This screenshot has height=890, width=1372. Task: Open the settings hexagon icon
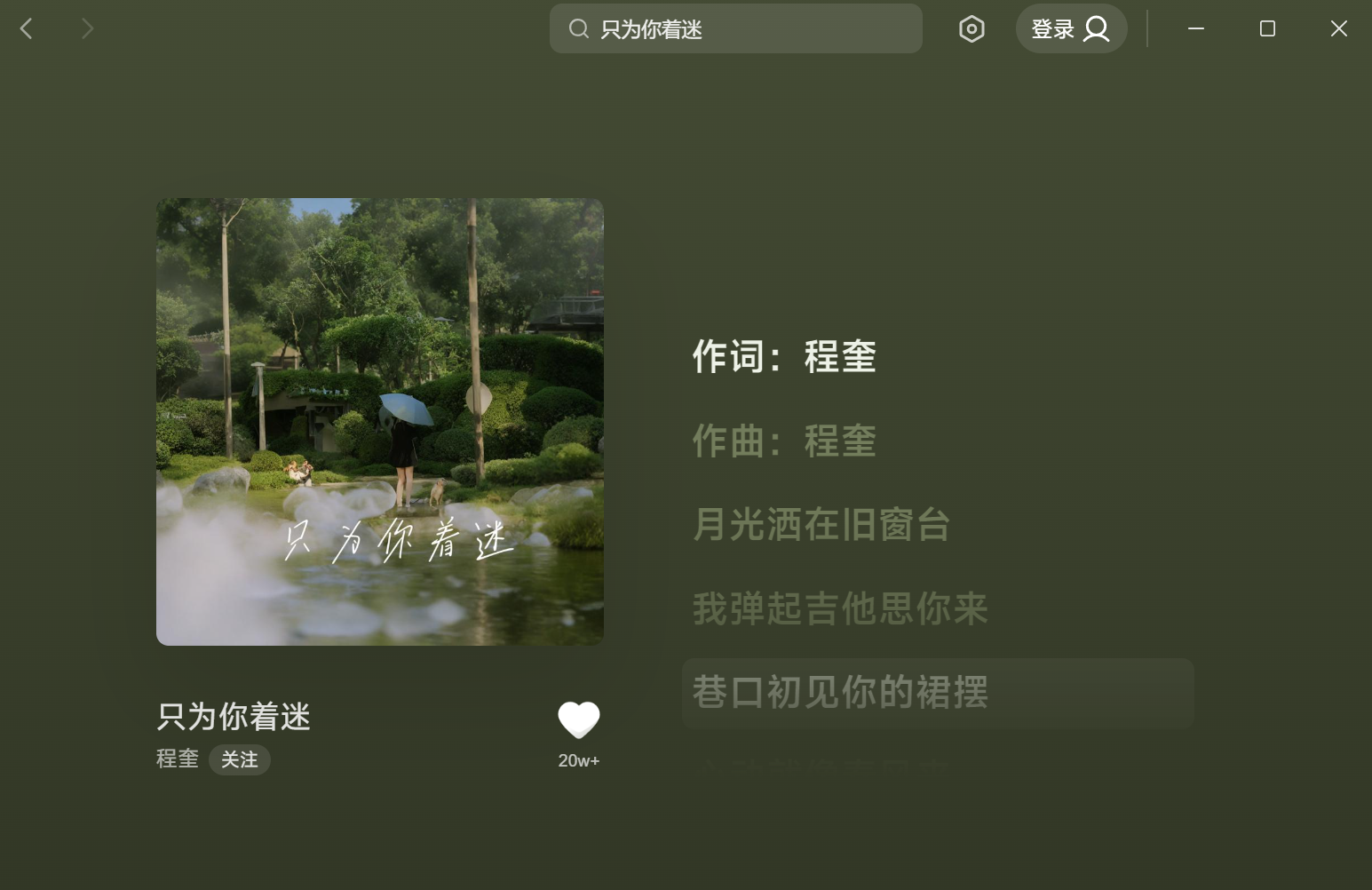tap(972, 29)
